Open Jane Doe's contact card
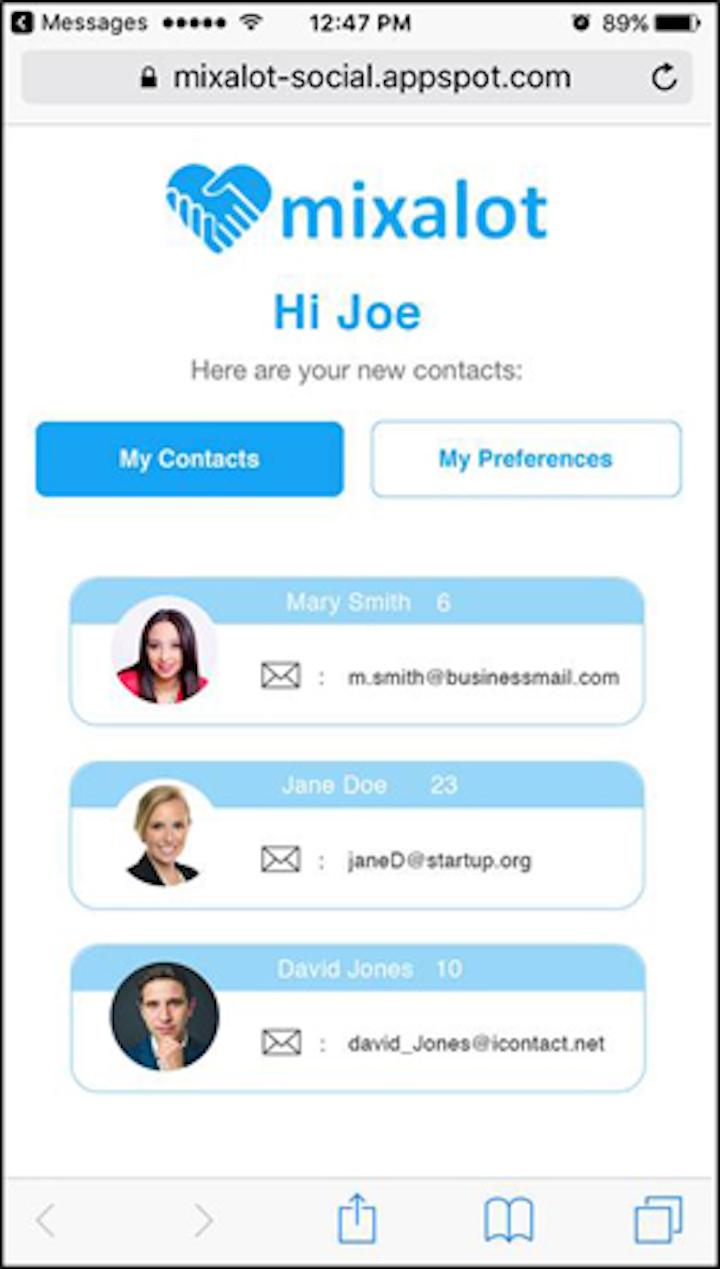 tap(357, 835)
